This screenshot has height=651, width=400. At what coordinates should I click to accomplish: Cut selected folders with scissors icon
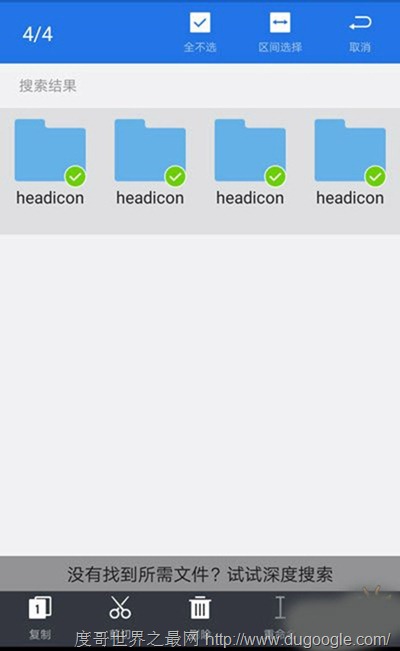(x=120, y=617)
